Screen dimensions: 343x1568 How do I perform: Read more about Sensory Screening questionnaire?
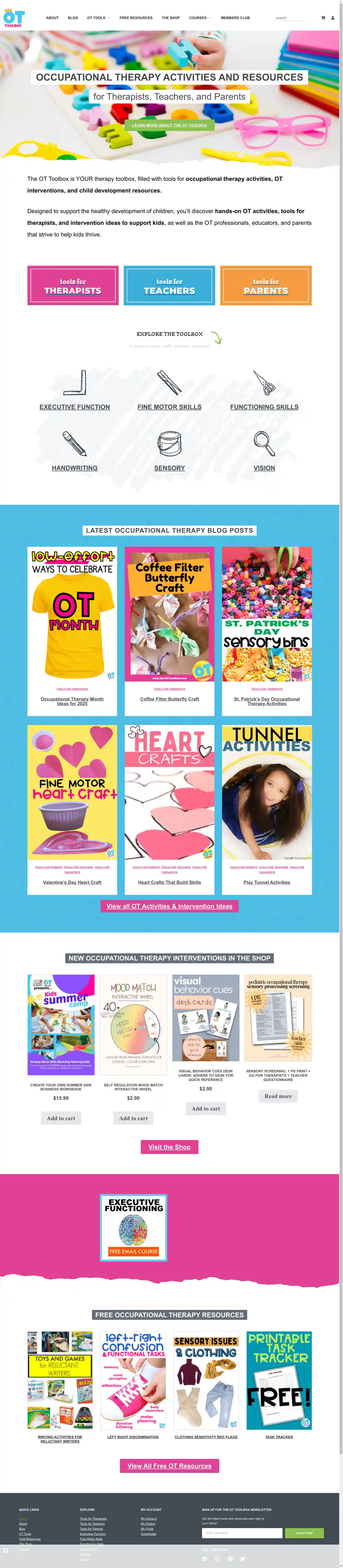pos(278,1096)
